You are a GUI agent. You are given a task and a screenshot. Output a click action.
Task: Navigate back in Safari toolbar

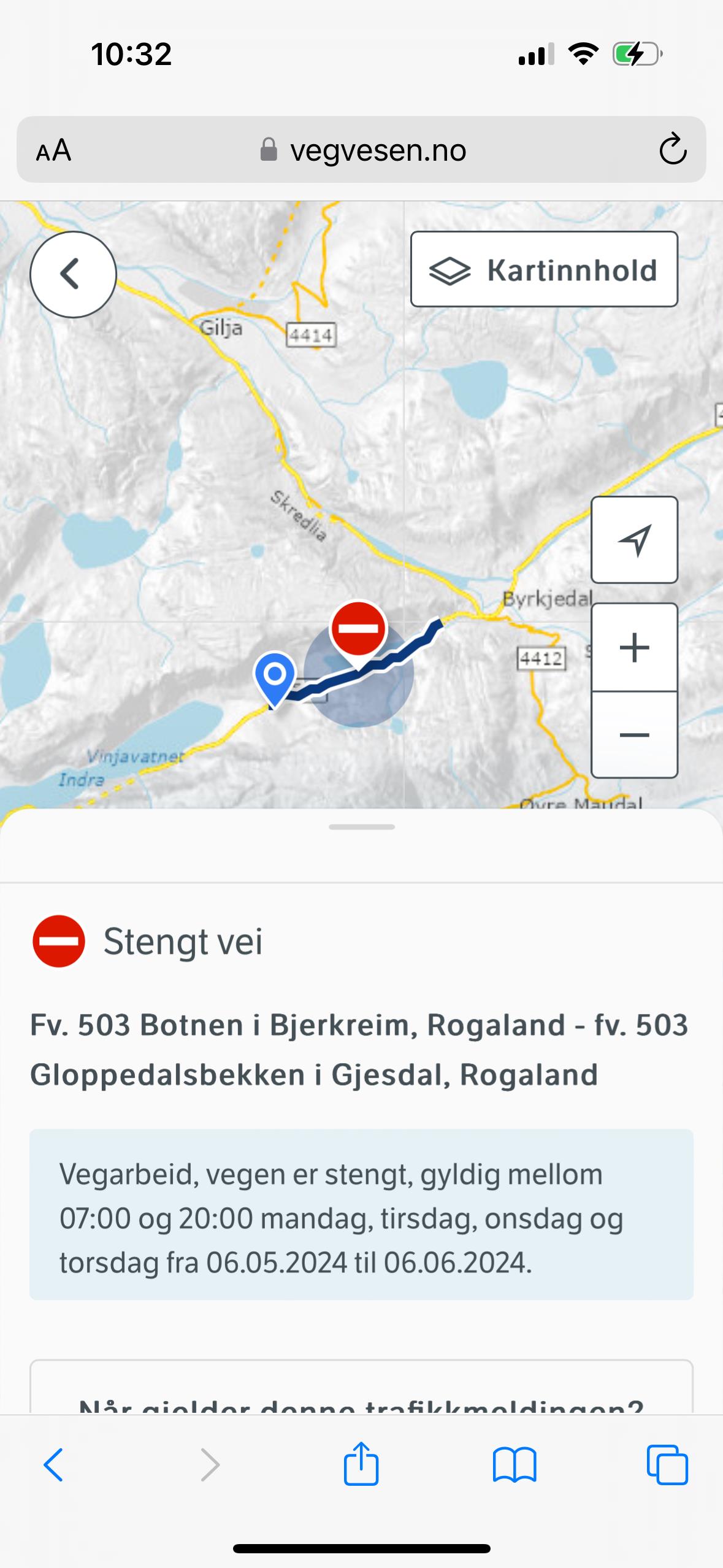[x=54, y=1465]
